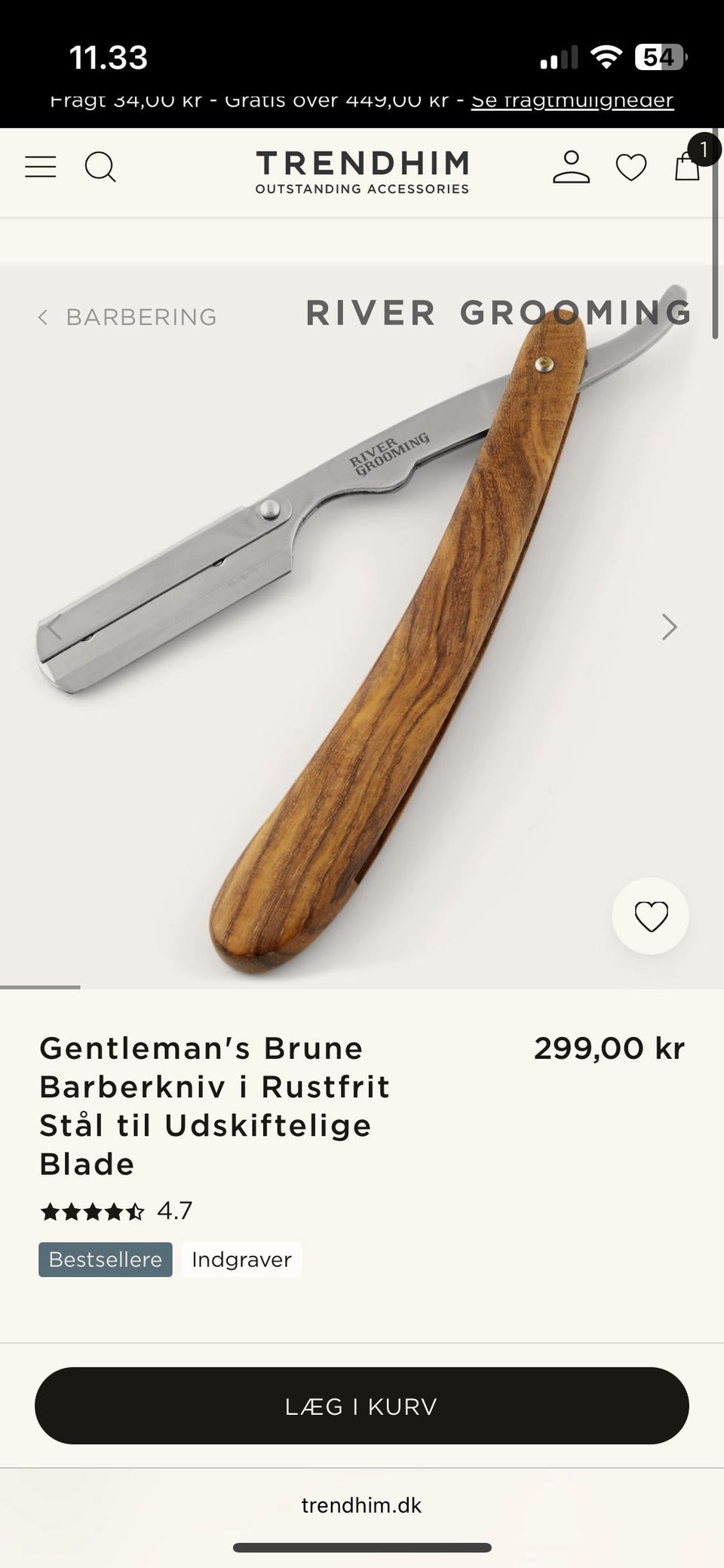Screen dimensions: 724x1568
Task: Add this razor to favorites
Action: 651,916
